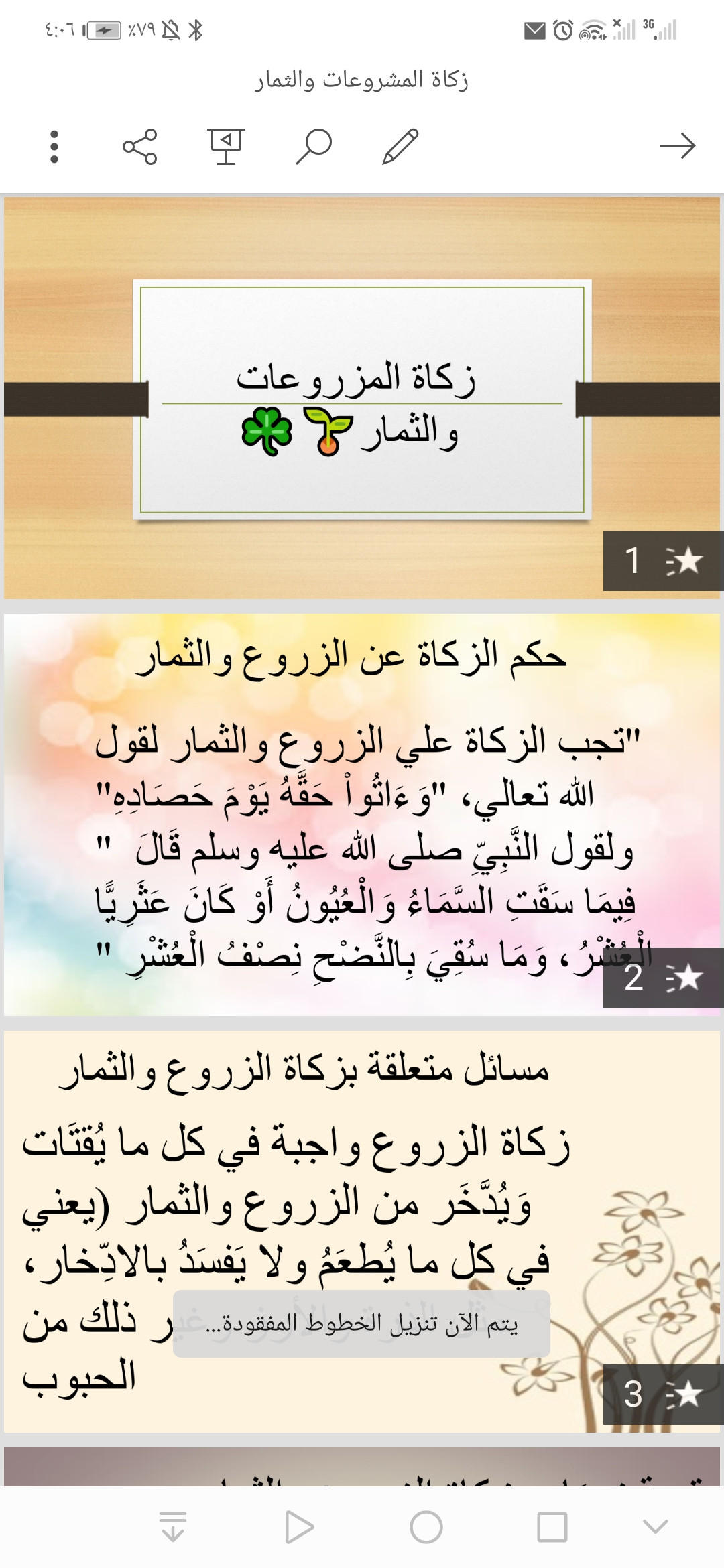This screenshot has height=1568, width=724.
Task: Tap the system home circle button
Action: 426,1528
